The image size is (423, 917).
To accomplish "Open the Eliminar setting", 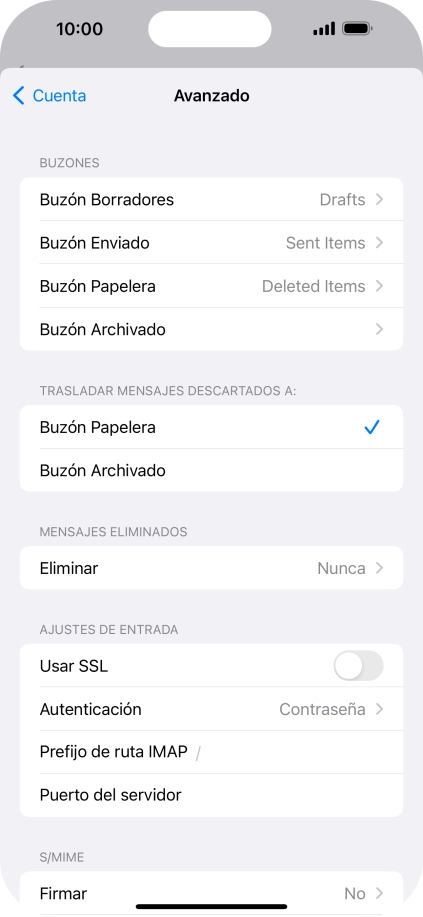I will tap(211, 568).
